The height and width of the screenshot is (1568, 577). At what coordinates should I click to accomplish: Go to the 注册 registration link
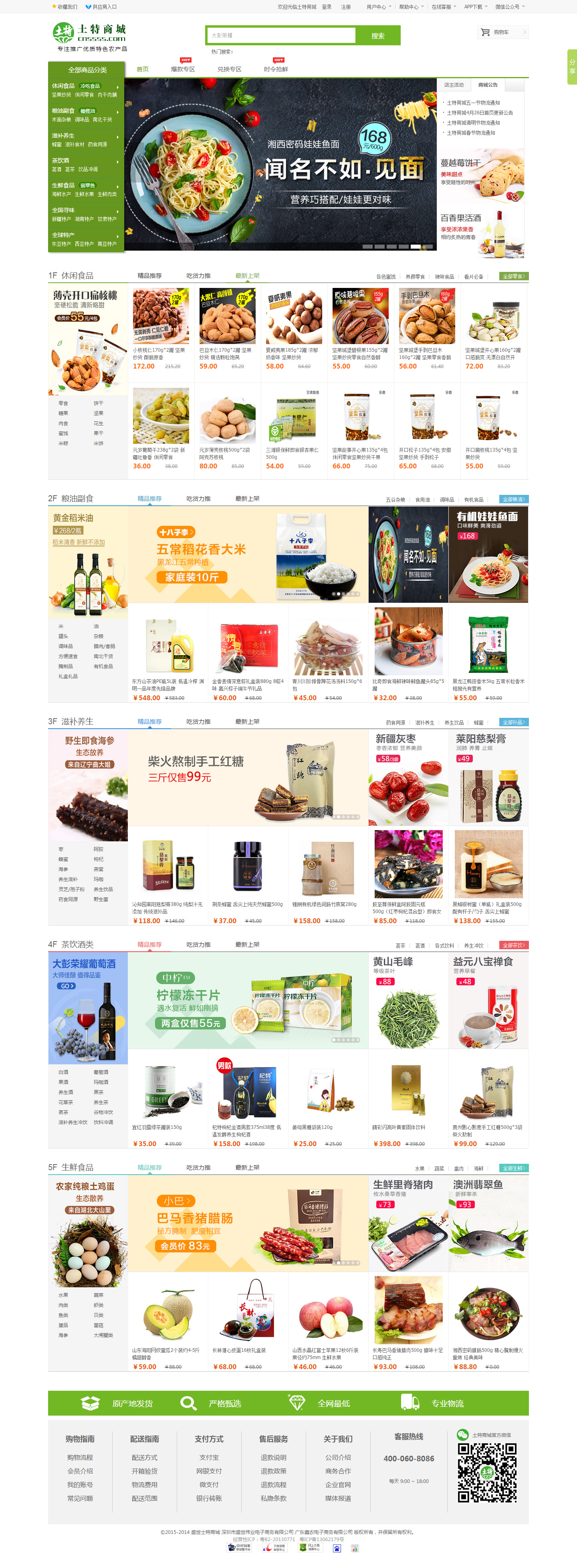(x=345, y=7)
